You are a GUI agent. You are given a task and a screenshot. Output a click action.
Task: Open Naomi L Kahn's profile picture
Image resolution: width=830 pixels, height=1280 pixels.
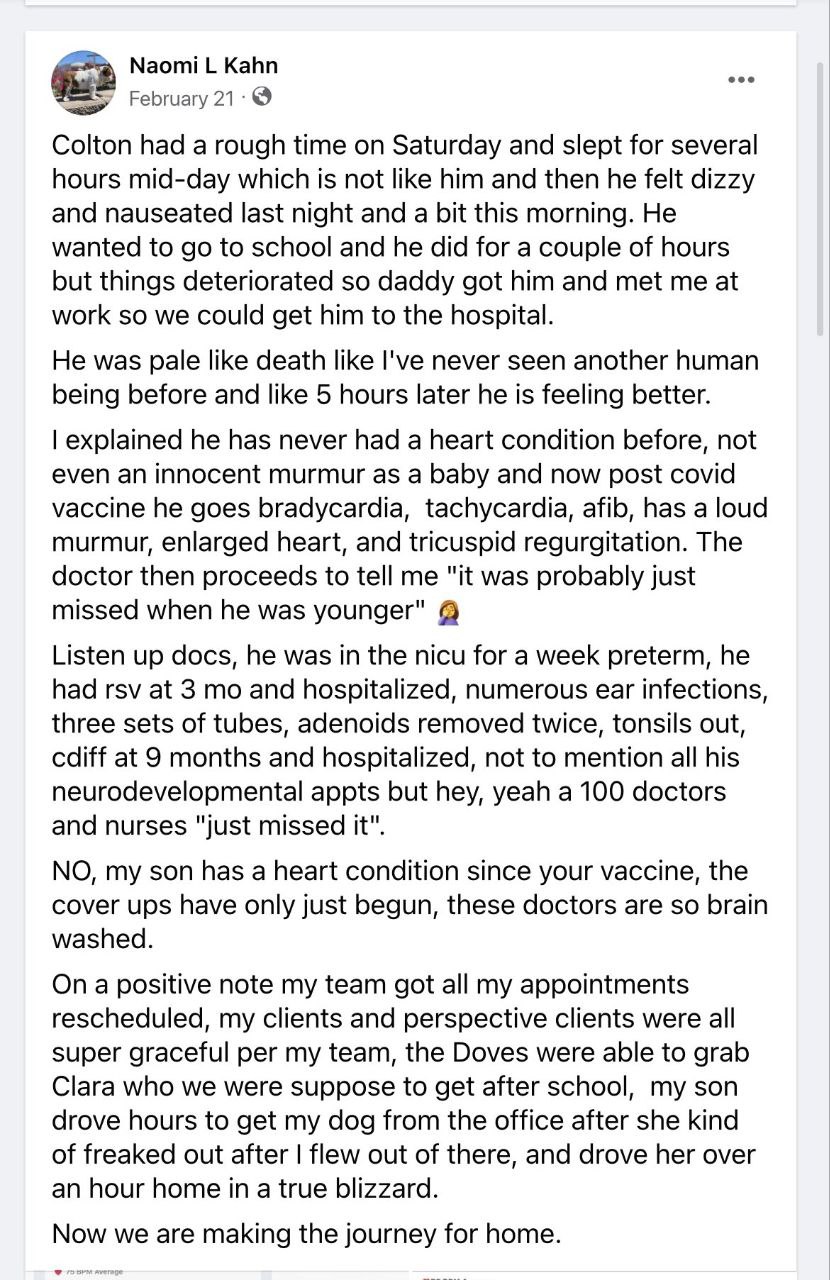tap(83, 82)
